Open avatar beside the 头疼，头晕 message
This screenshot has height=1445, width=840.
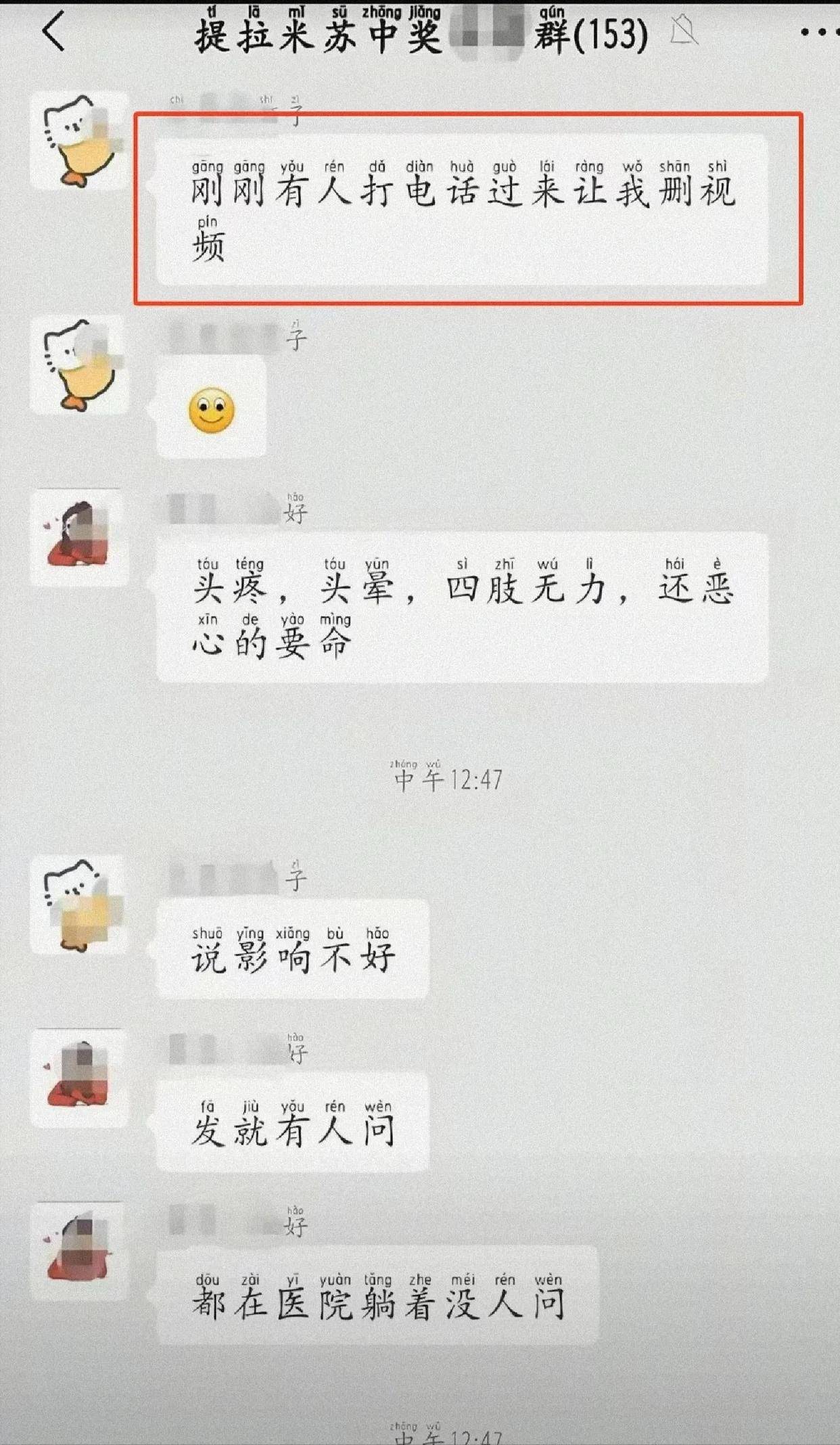tap(79, 538)
